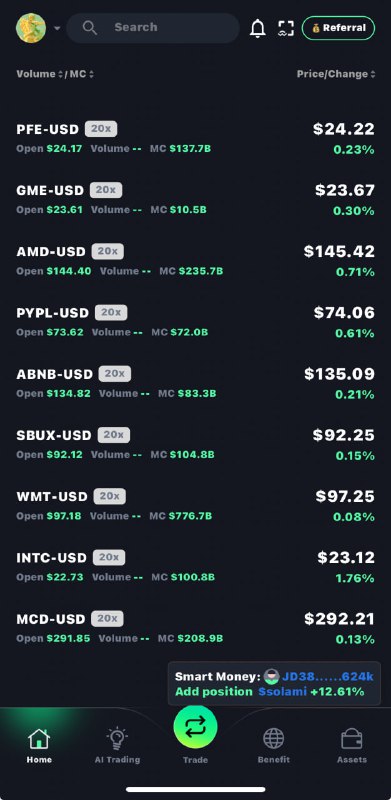The width and height of the screenshot is (391, 800).
Task: Tap the Search field
Action: pos(153,28)
